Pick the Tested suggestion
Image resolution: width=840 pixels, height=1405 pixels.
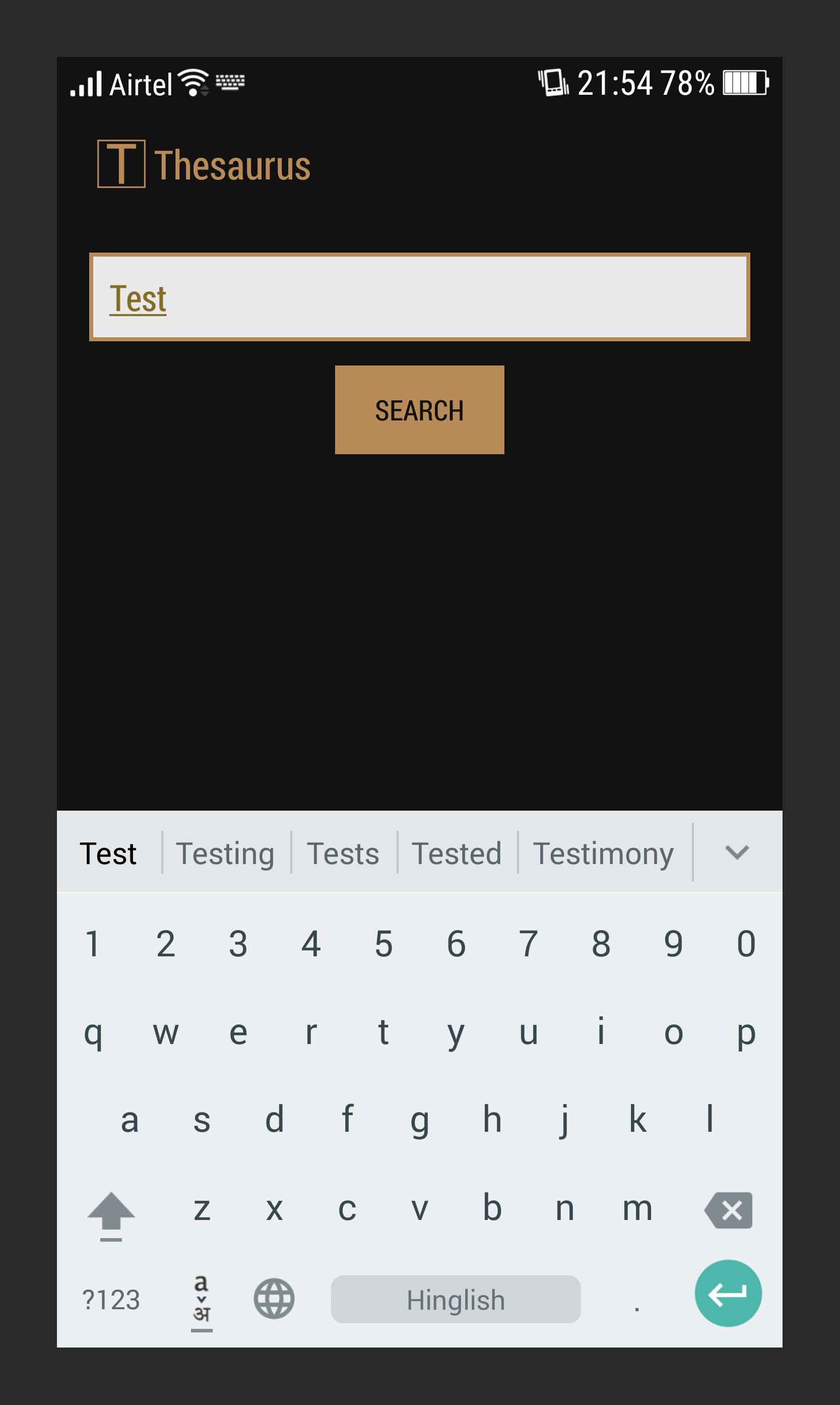point(457,853)
